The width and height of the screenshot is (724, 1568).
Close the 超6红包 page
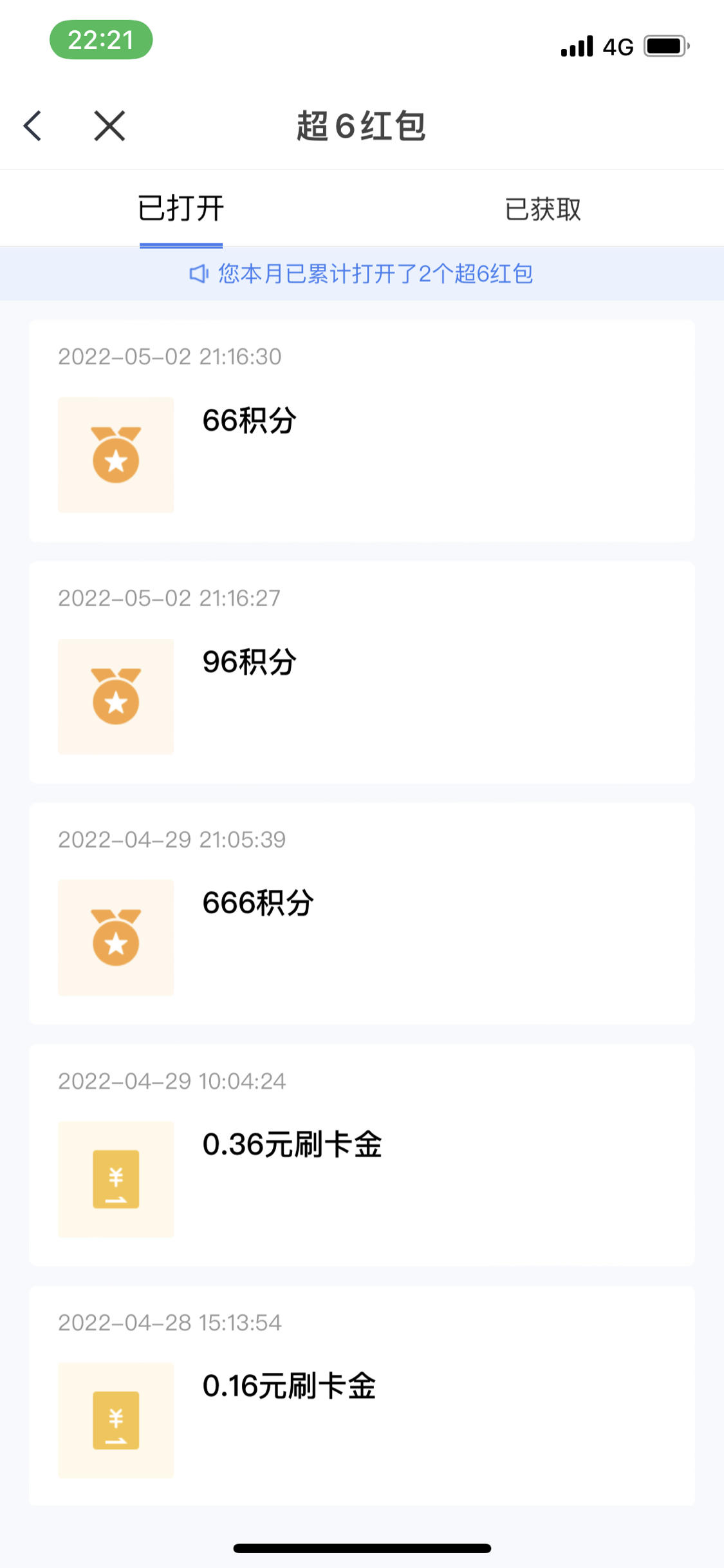pos(109,126)
